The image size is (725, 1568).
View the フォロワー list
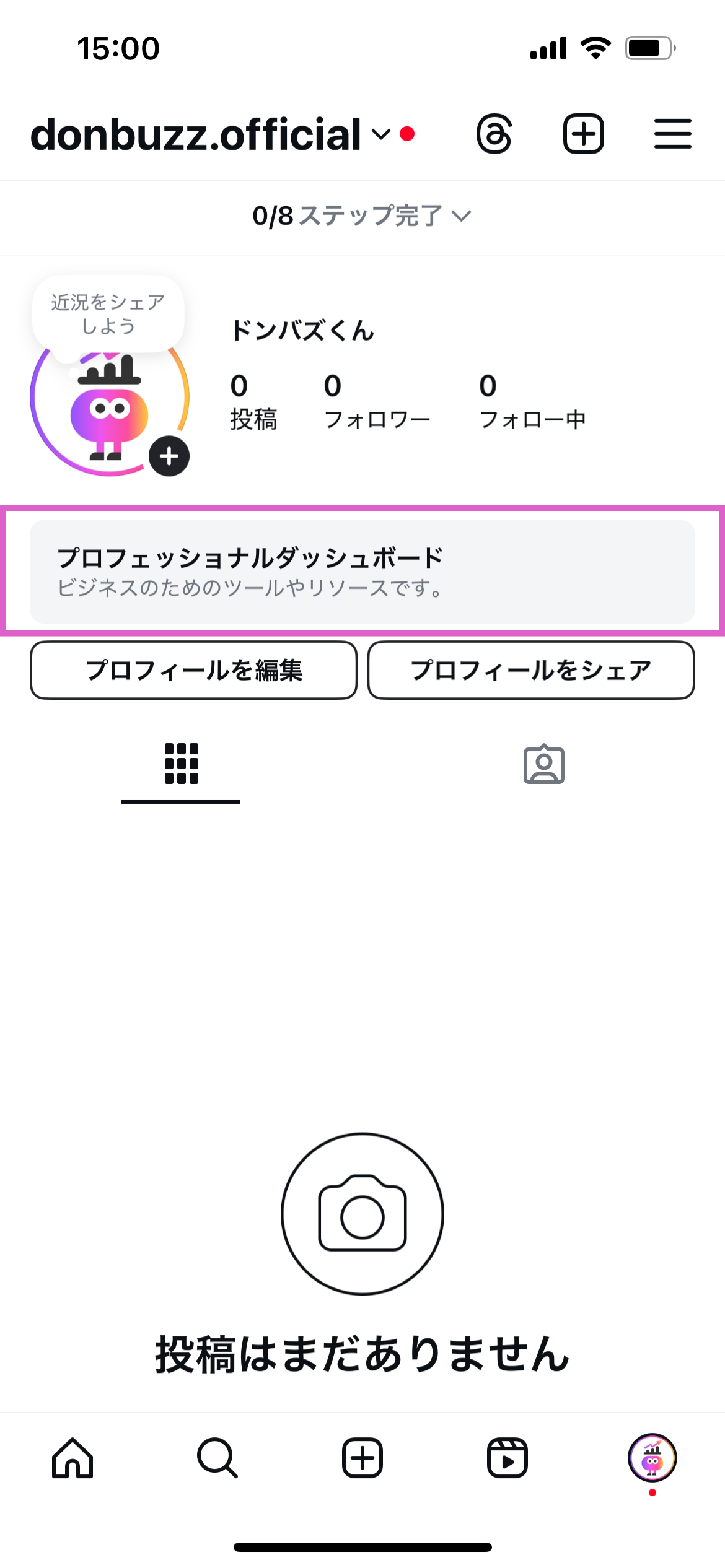point(377,401)
